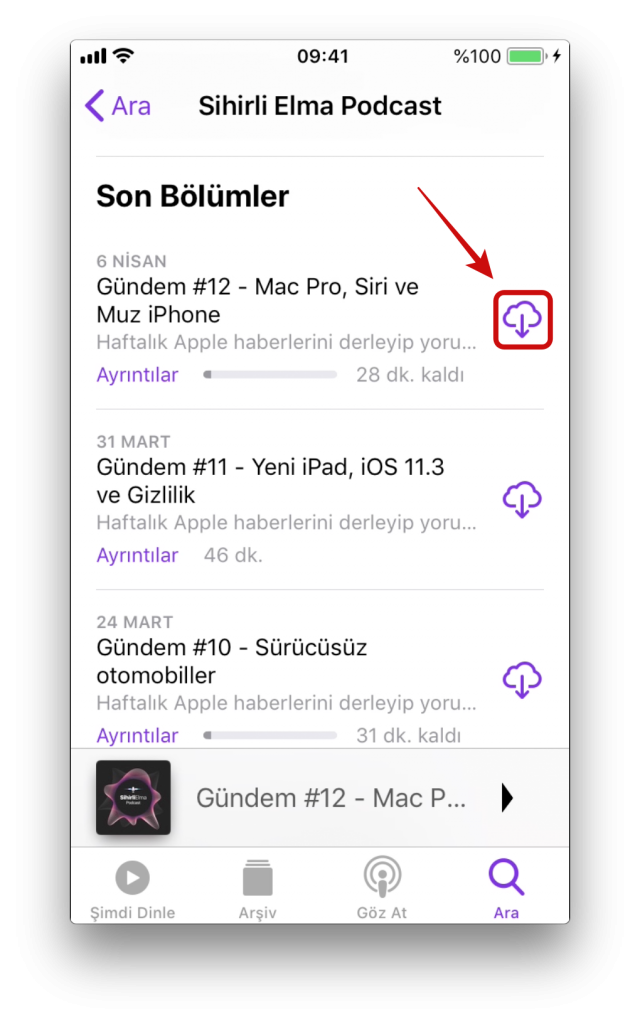The height and width of the screenshot is (1024, 640).
Task: Go back to Ara search page
Action: tap(118, 106)
